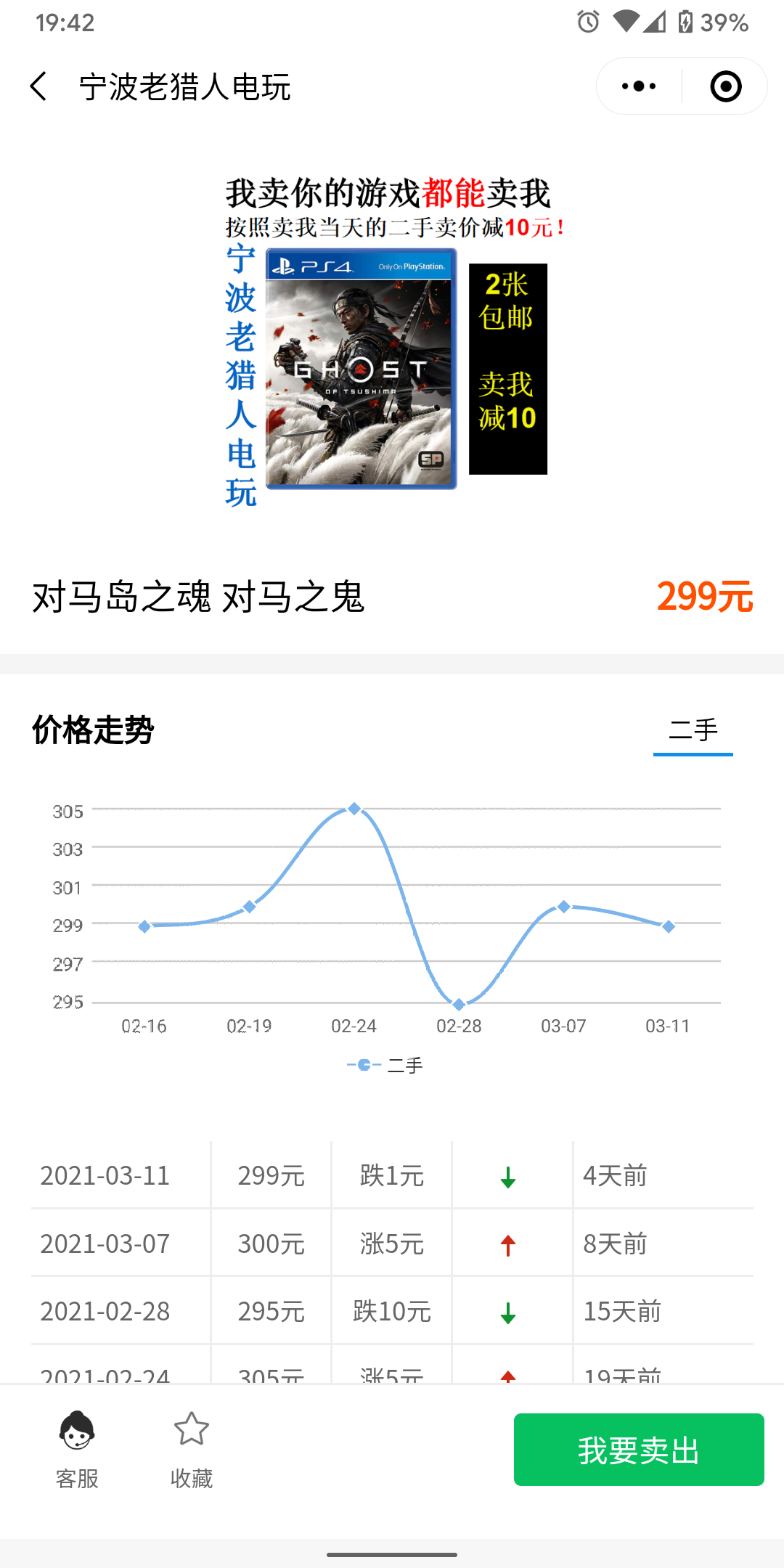Image resolution: width=784 pixels, height=1568 pixels.
Task: Close the mini program with the circle button
Action: pos(725,86)
